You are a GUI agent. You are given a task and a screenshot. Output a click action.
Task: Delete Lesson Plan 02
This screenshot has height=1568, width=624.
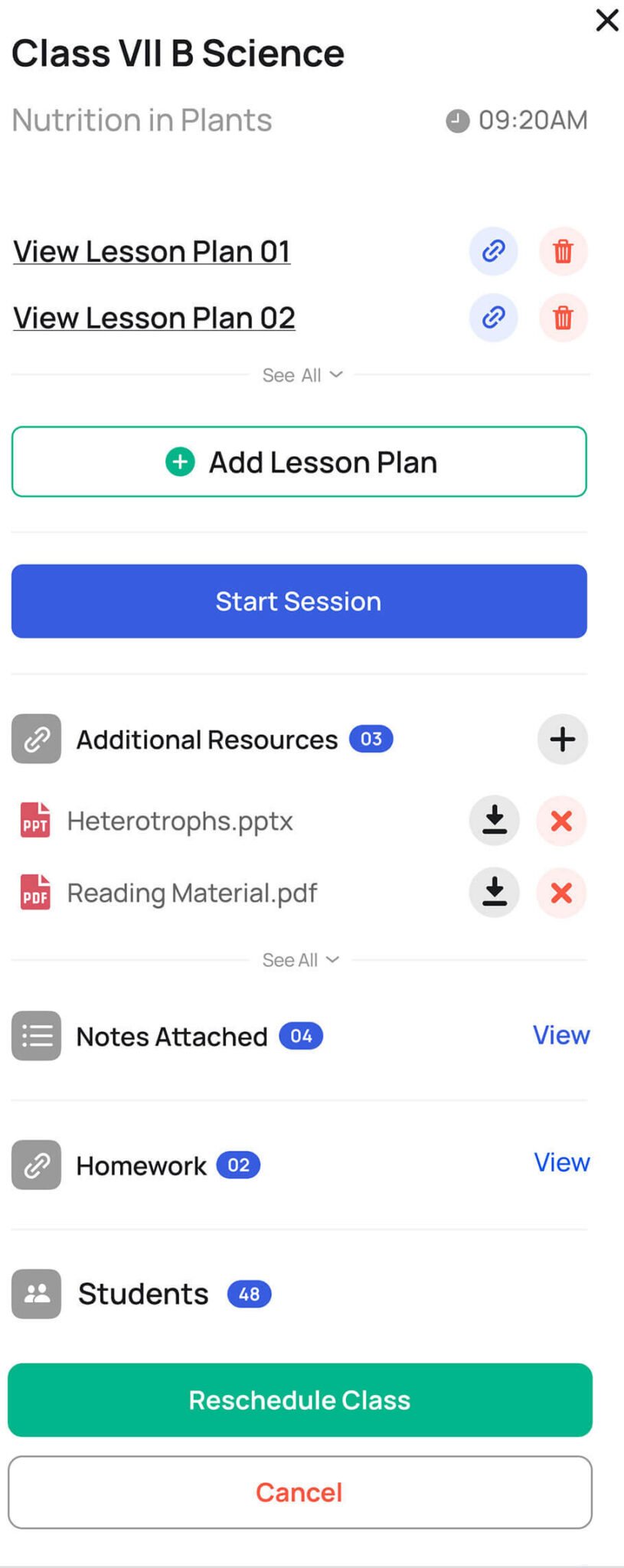[563, 317]
